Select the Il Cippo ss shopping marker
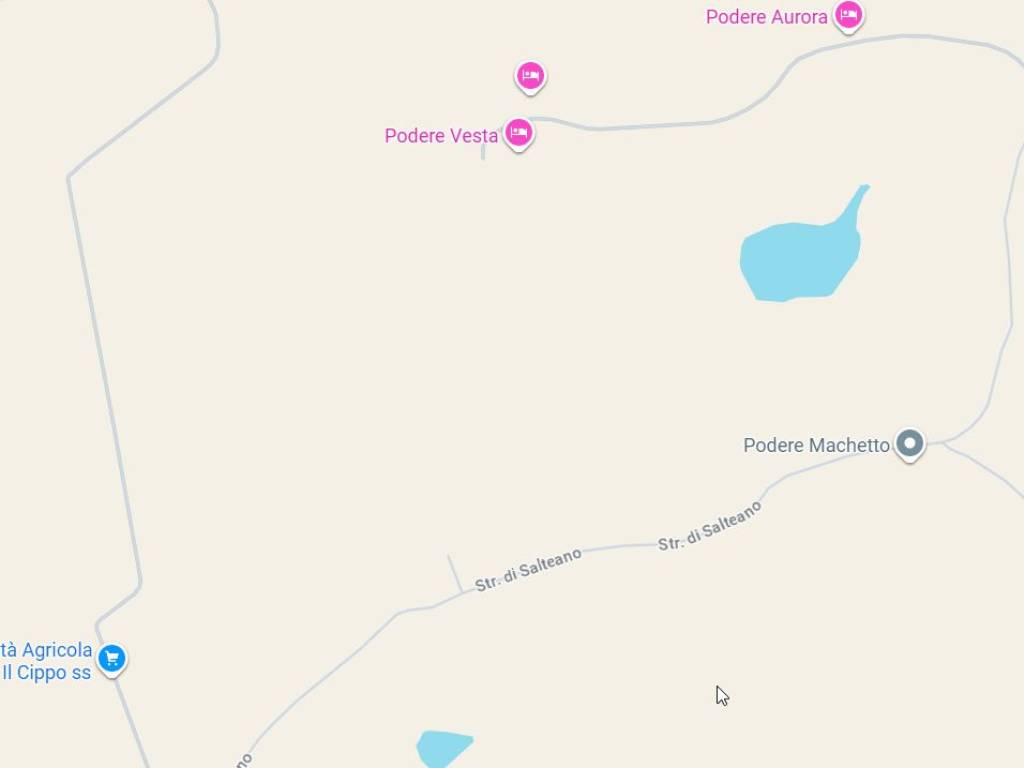This screenshot has height=768, width=1024. [112, 658]
